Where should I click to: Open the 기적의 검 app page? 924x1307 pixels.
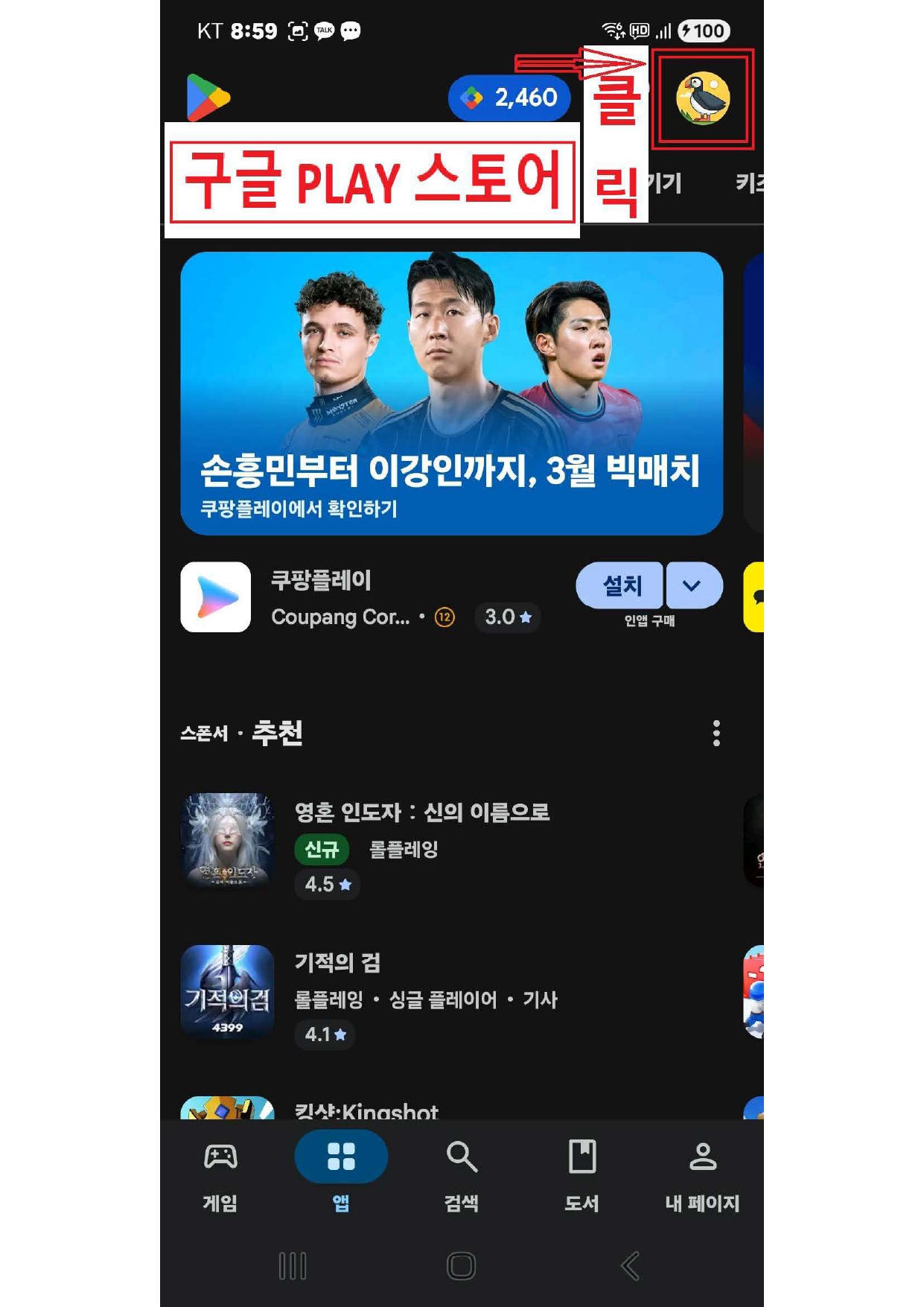[x=337, y=962]
